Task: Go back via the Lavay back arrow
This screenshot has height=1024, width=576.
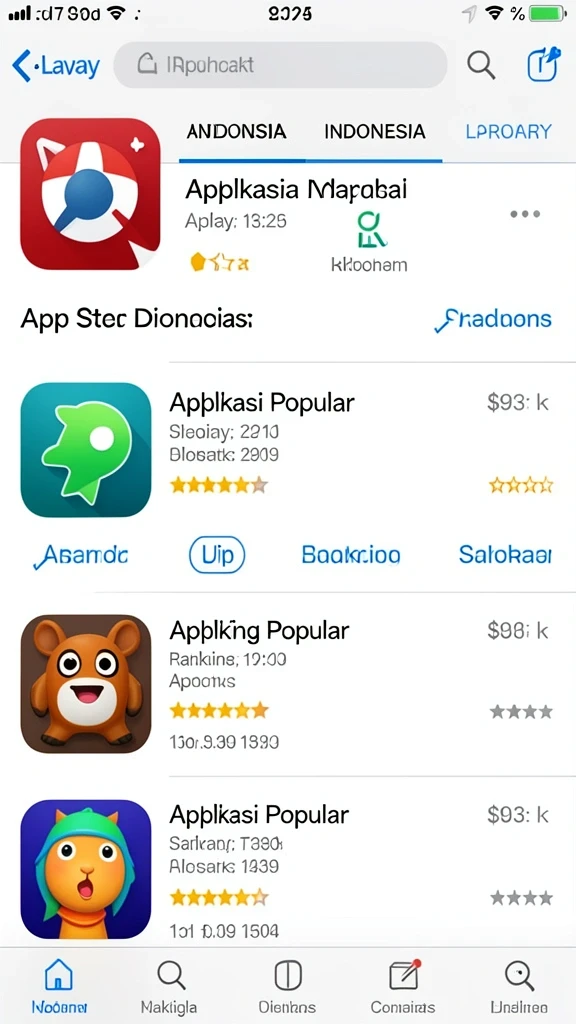Action: [x=56, y=66]
